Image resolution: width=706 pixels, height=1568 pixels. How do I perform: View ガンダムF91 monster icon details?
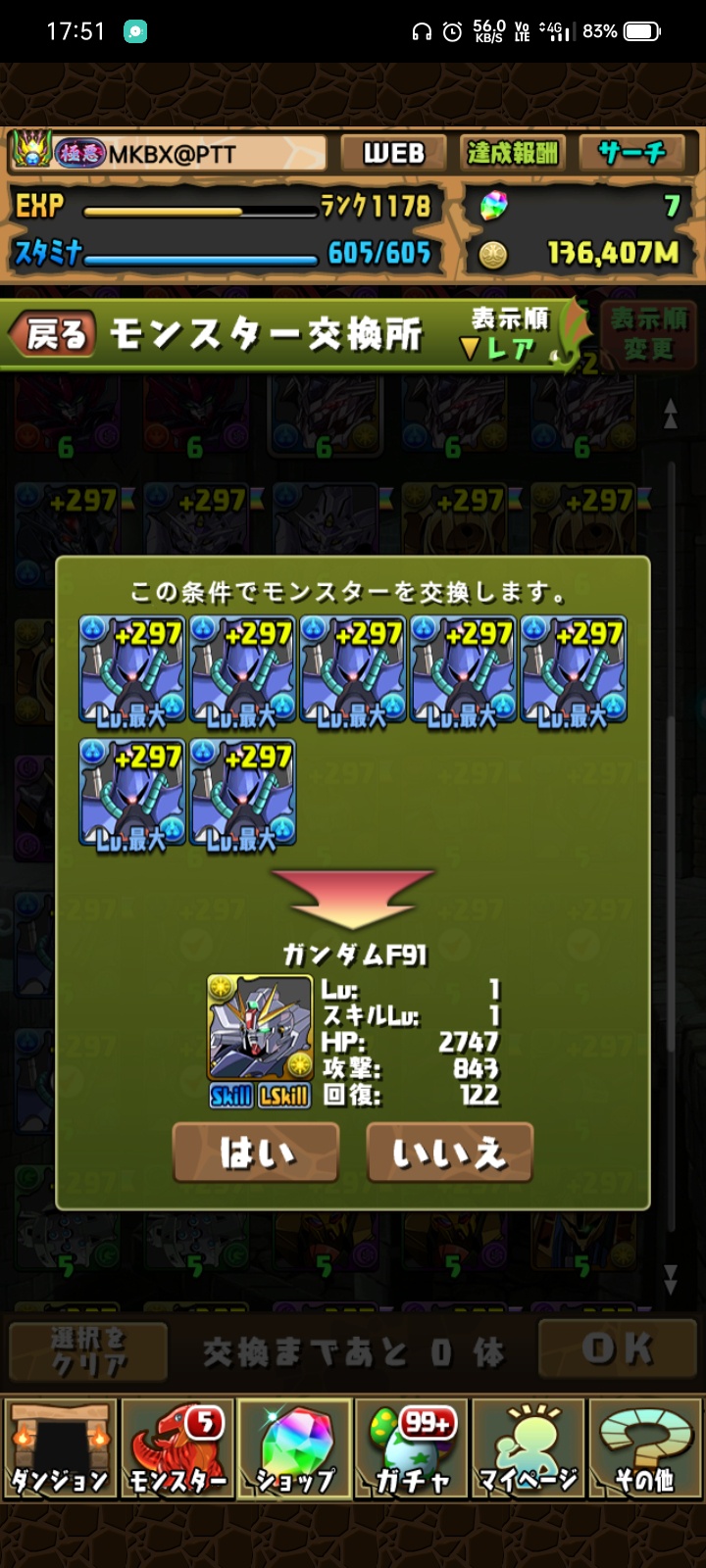tap(260, 1029)
